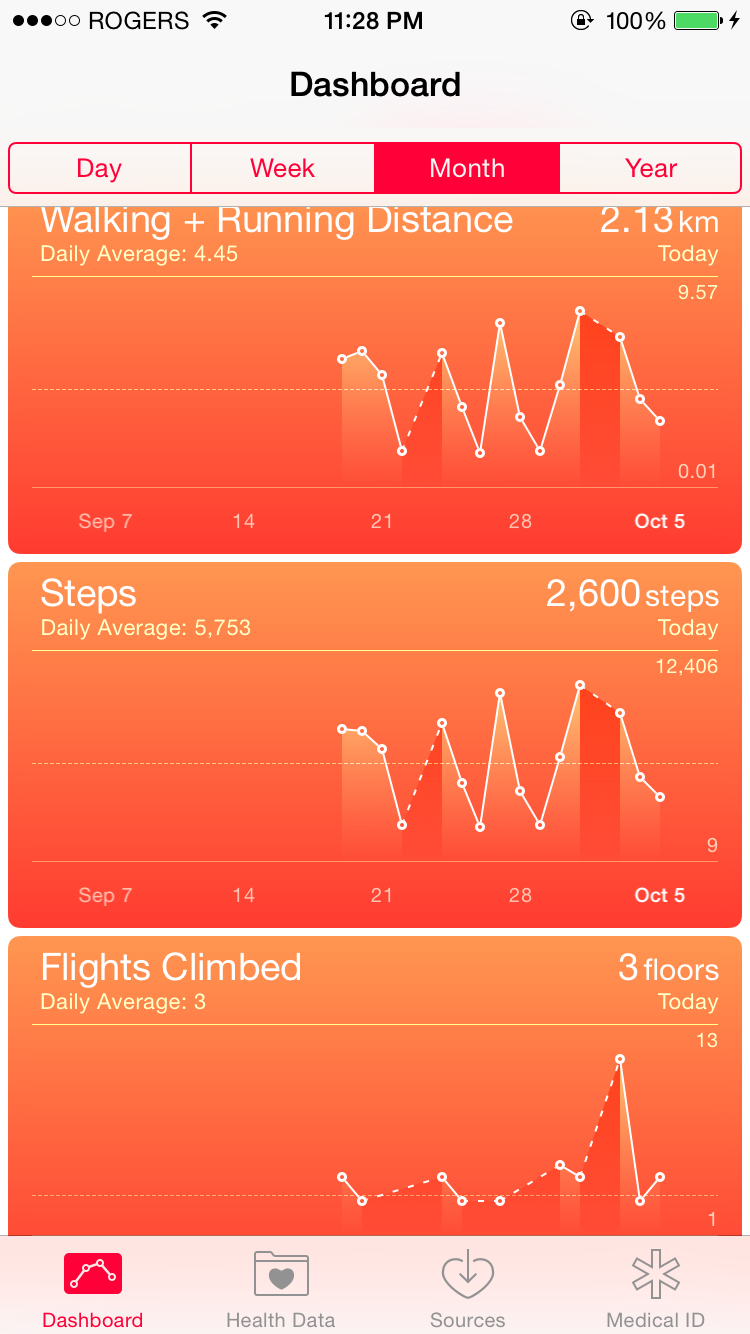Viewport: 750px width, 1334px height.
Task: Show the Year view
Action: pos(651,168)
